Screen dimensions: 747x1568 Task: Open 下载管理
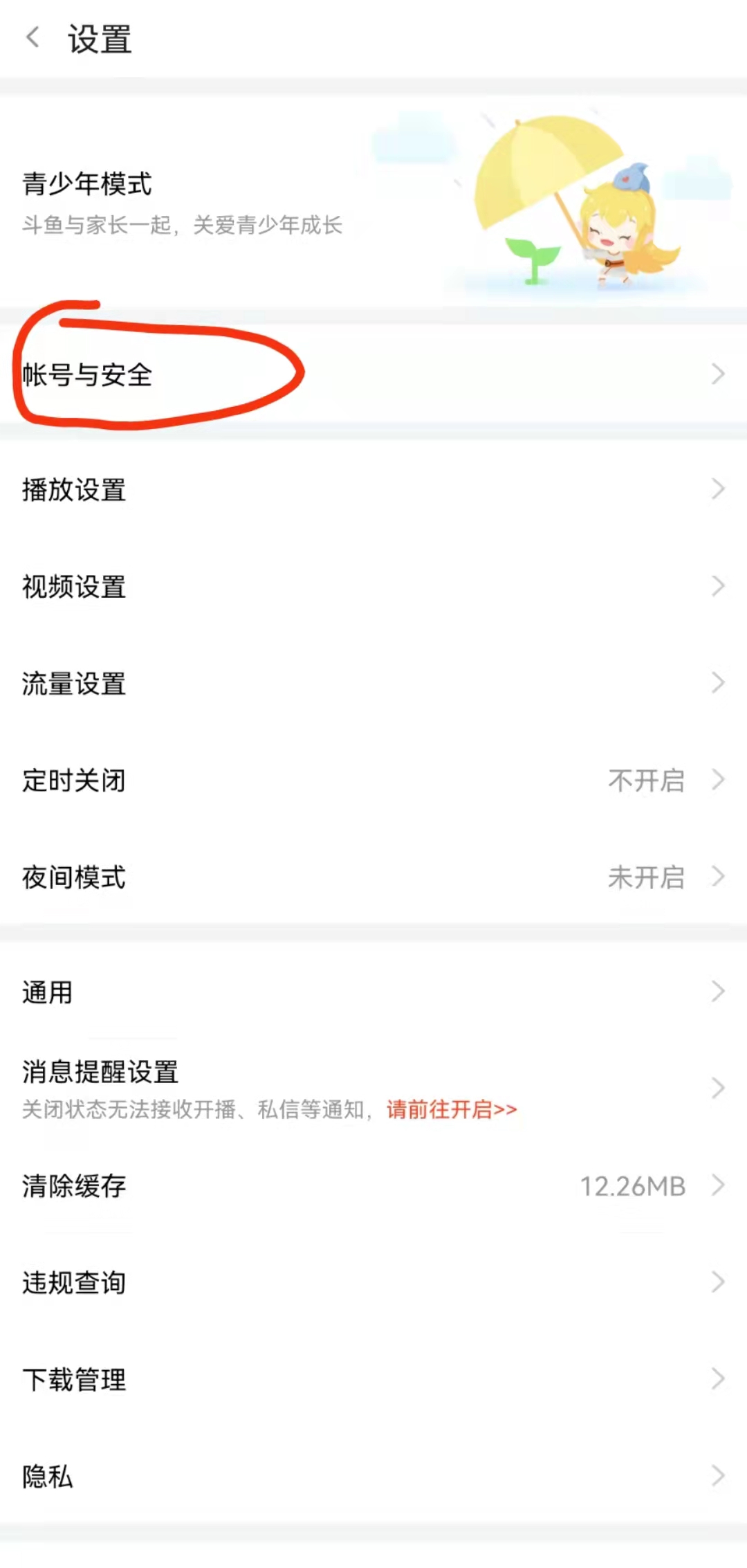pyautogui.click(x=373, y=1380)
